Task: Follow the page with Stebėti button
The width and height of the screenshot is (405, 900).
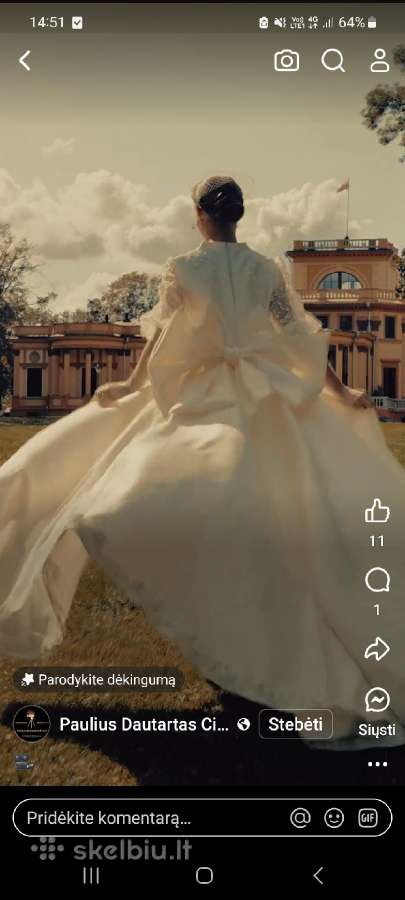Action: click(x=295, y=724)
